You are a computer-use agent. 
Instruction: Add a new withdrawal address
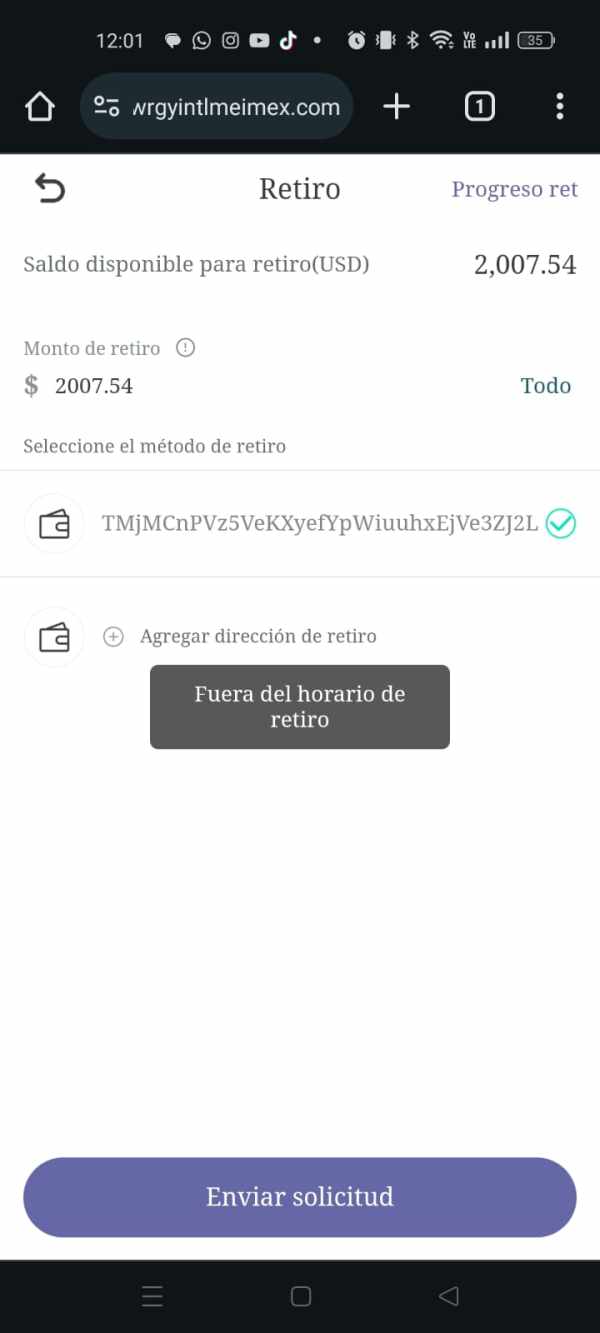258,636
